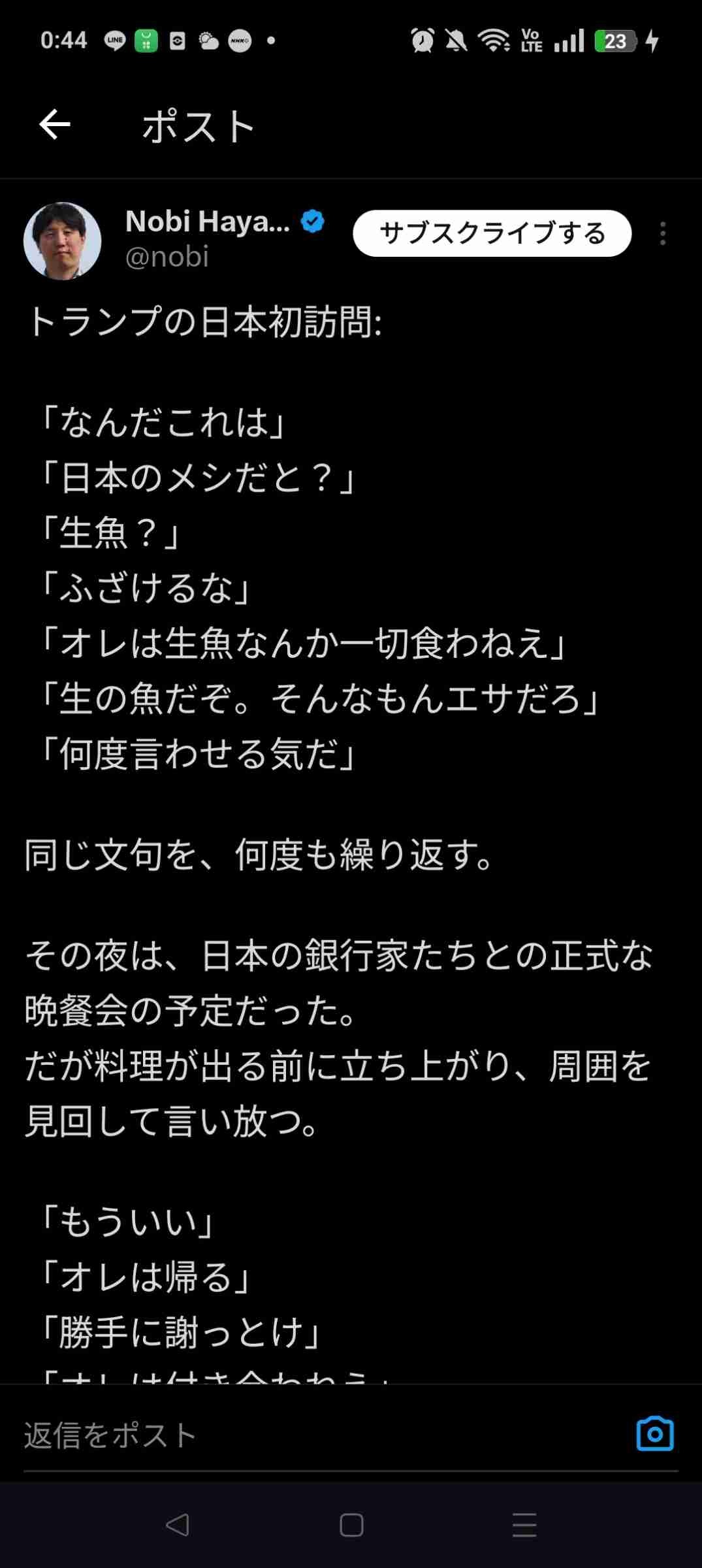
Task: Open recent apps from the navigation bar
Action: click(x=524, y=1525)
